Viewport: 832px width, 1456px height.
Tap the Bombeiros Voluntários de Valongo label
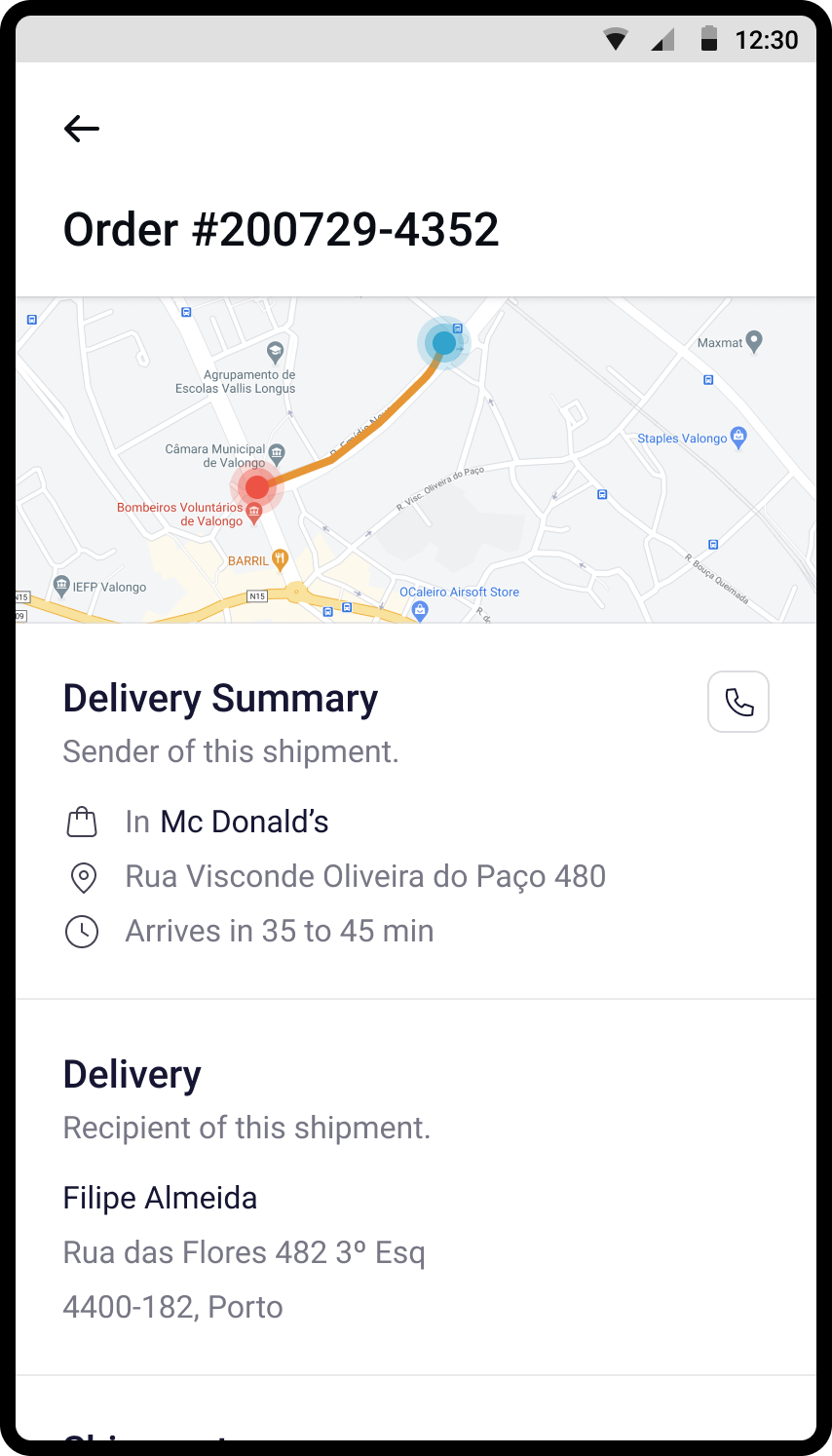point(176,514)
